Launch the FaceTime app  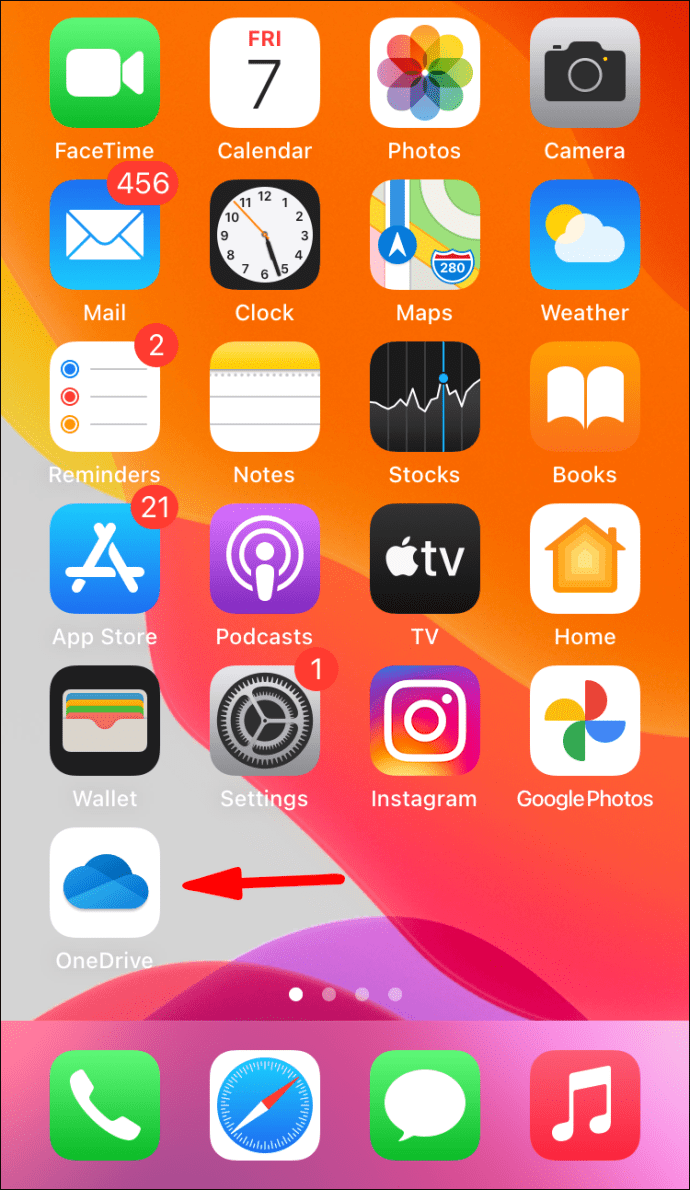105,73
